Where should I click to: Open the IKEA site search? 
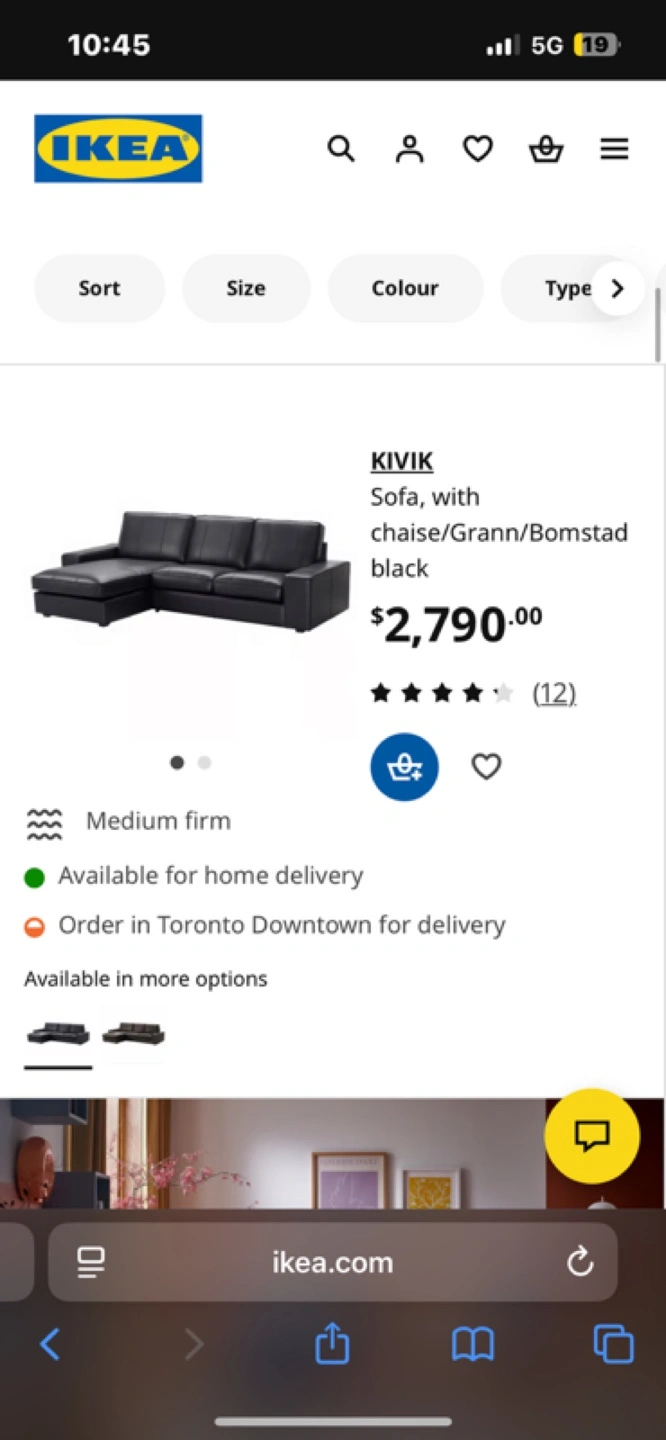click(x=341, y=149)
